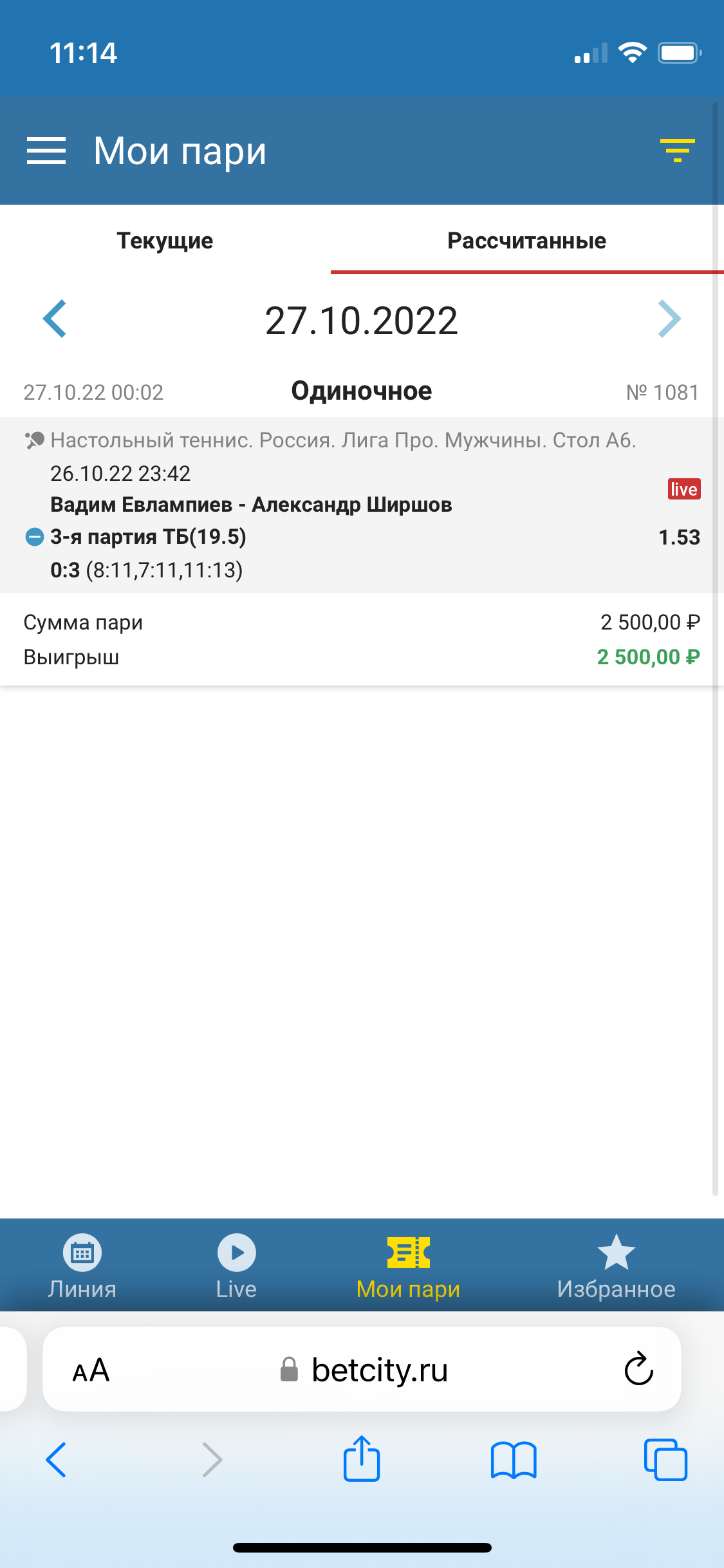
Task: Go to the next date
Action: [669, 319]
